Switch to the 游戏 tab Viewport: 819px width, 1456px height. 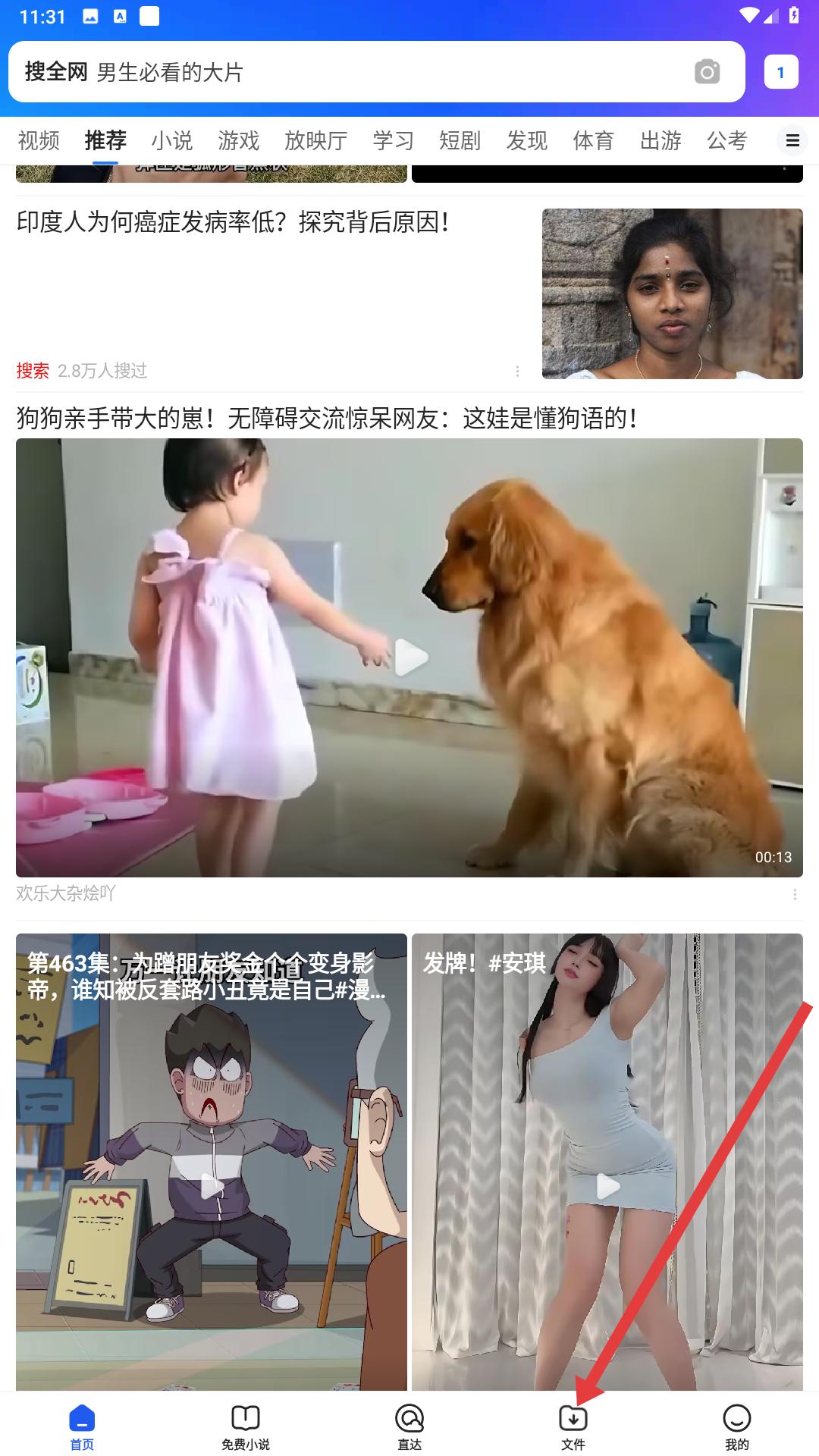pos(239,140)
